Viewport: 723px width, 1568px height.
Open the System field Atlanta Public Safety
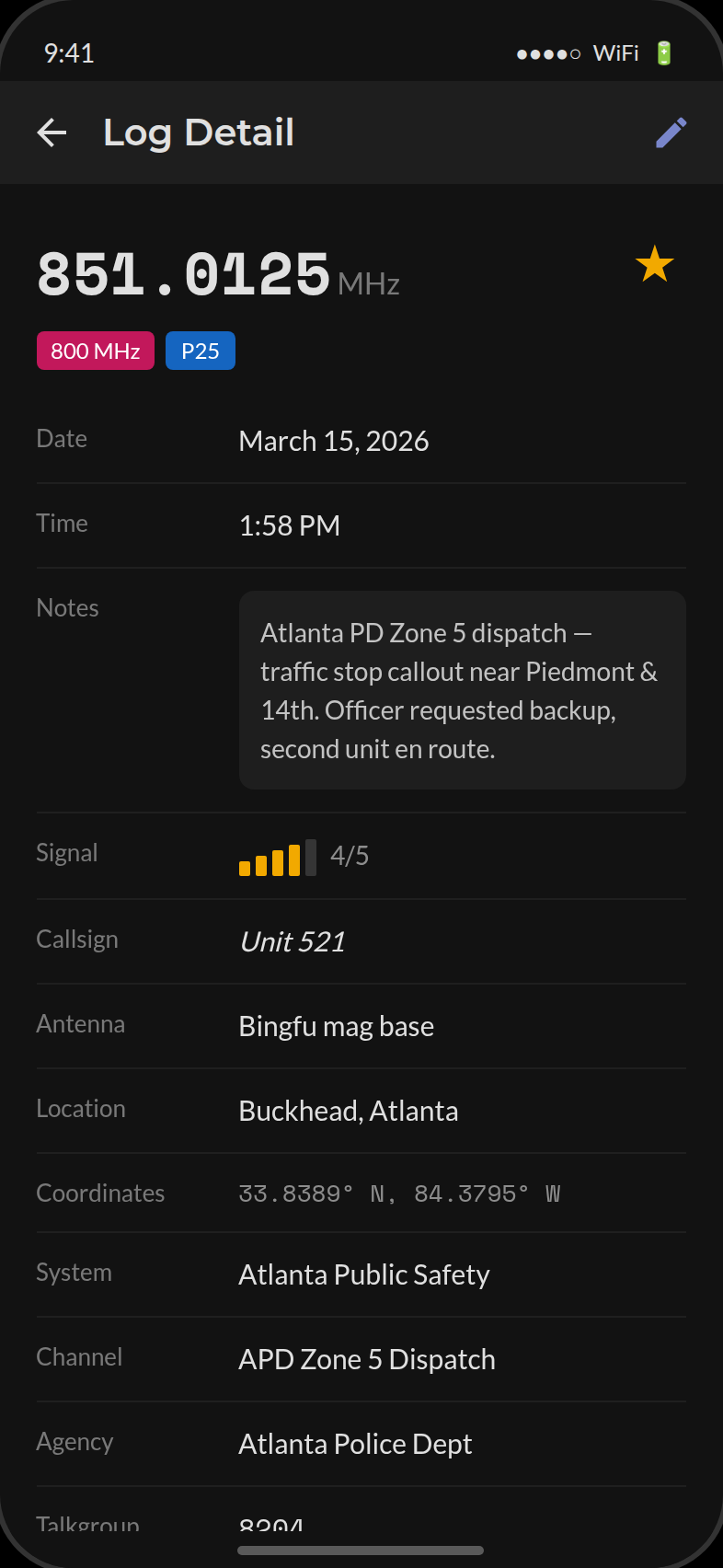[363, 1274]
